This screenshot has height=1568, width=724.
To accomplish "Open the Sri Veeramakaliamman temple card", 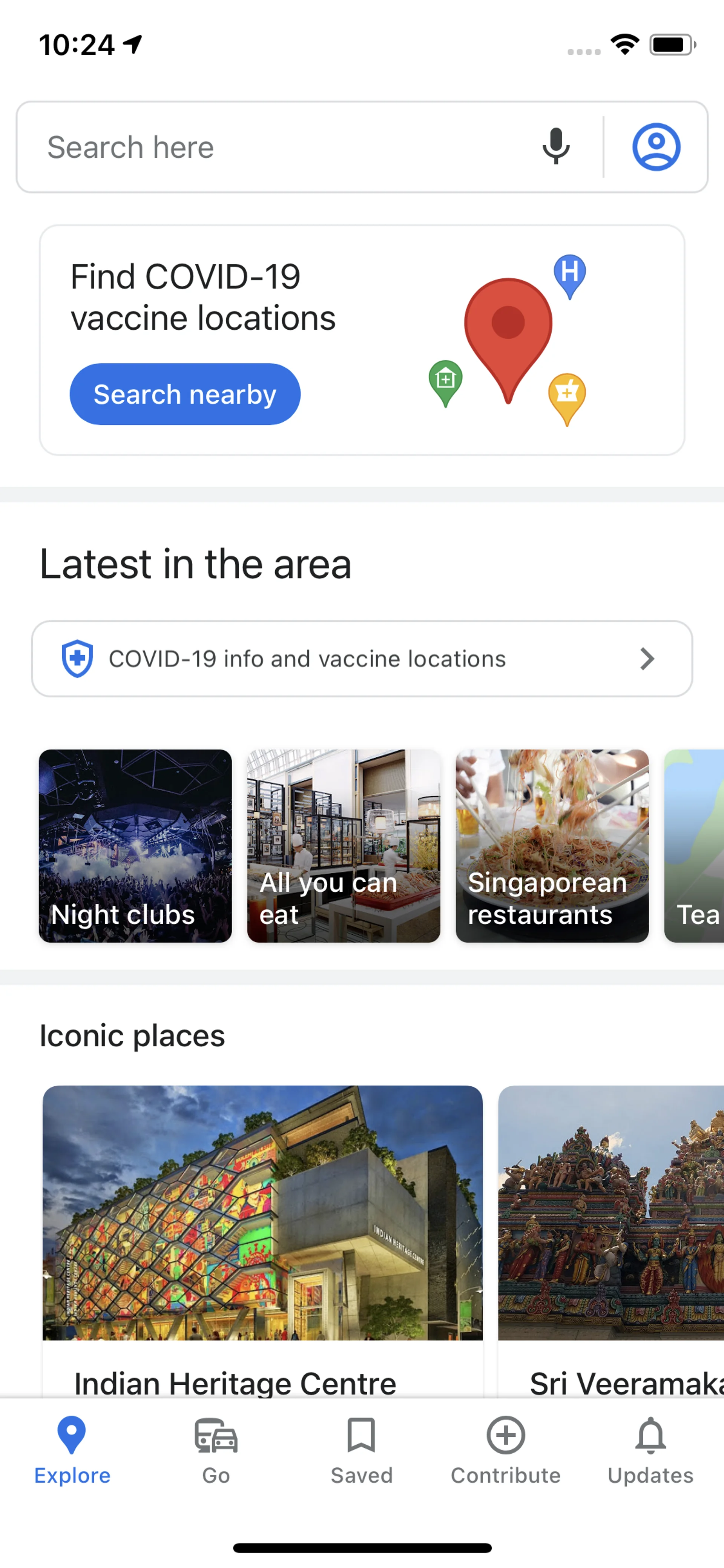I will click(611, 1242).
